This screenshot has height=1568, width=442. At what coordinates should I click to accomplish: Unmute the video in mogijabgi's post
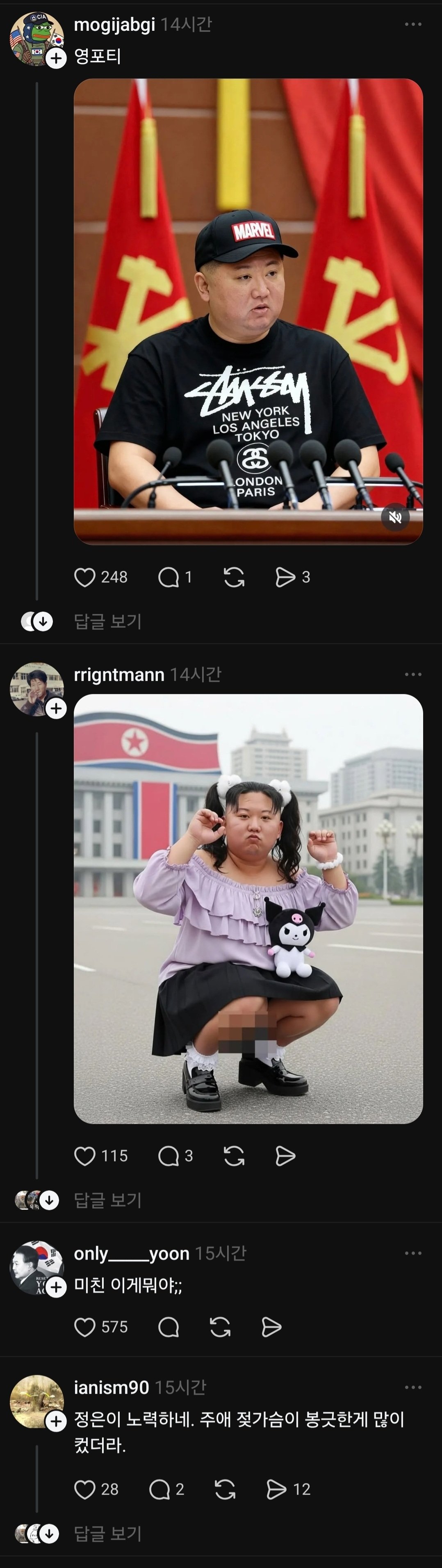point(395,517)
